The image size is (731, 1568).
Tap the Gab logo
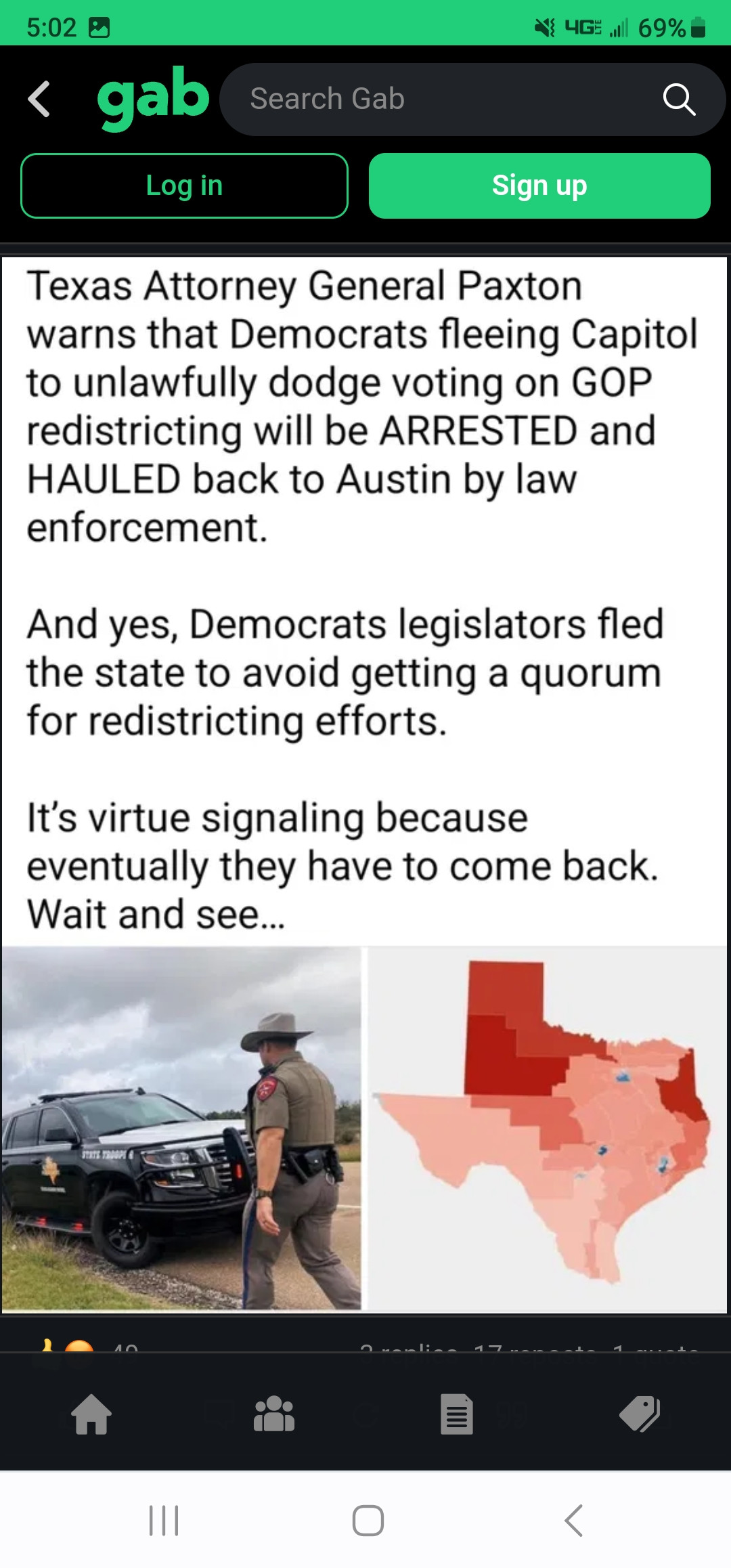point(153,99)
